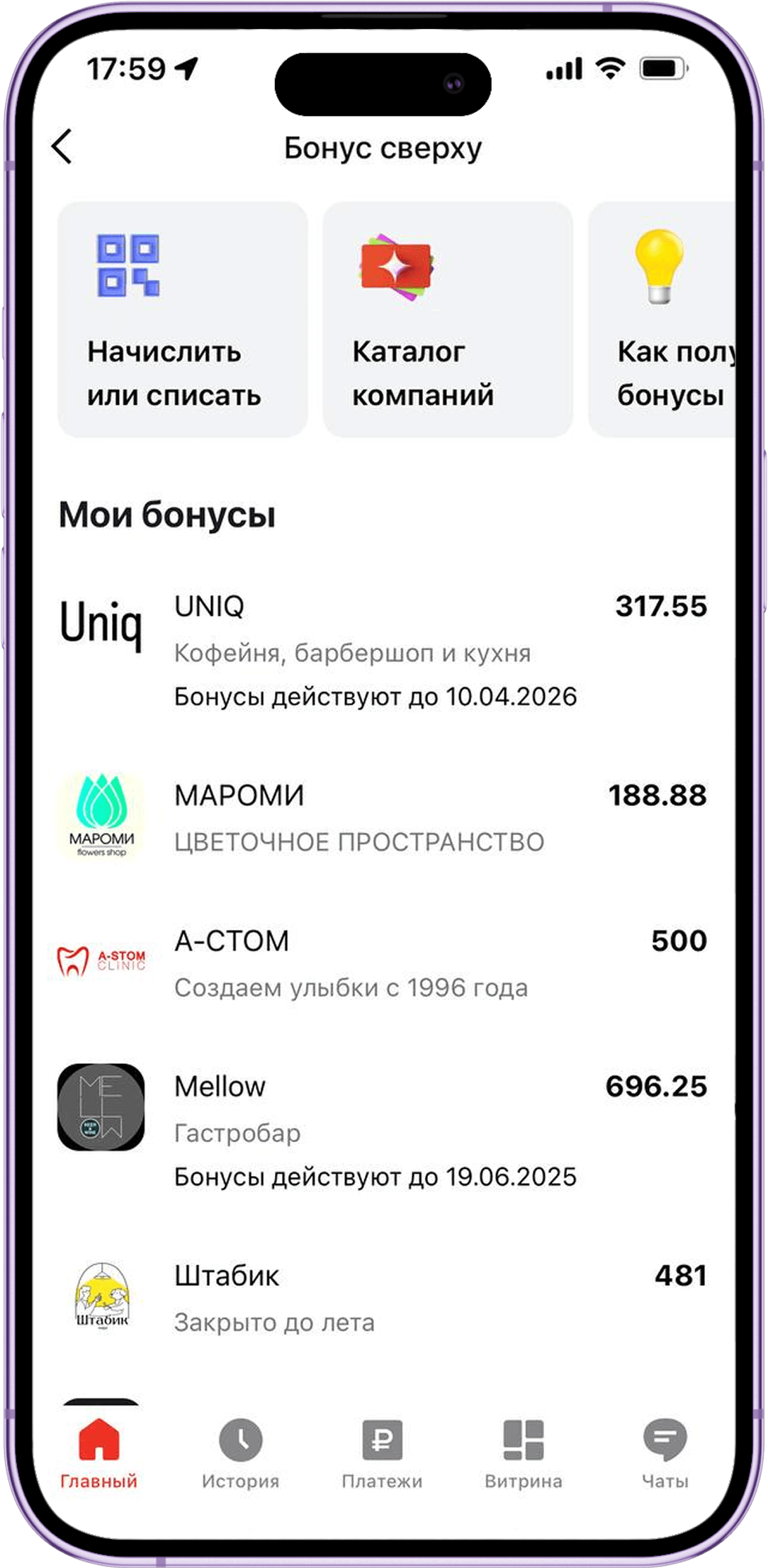
Task: Go back from Бонус сверху screen
Action: tap(62, 147)
